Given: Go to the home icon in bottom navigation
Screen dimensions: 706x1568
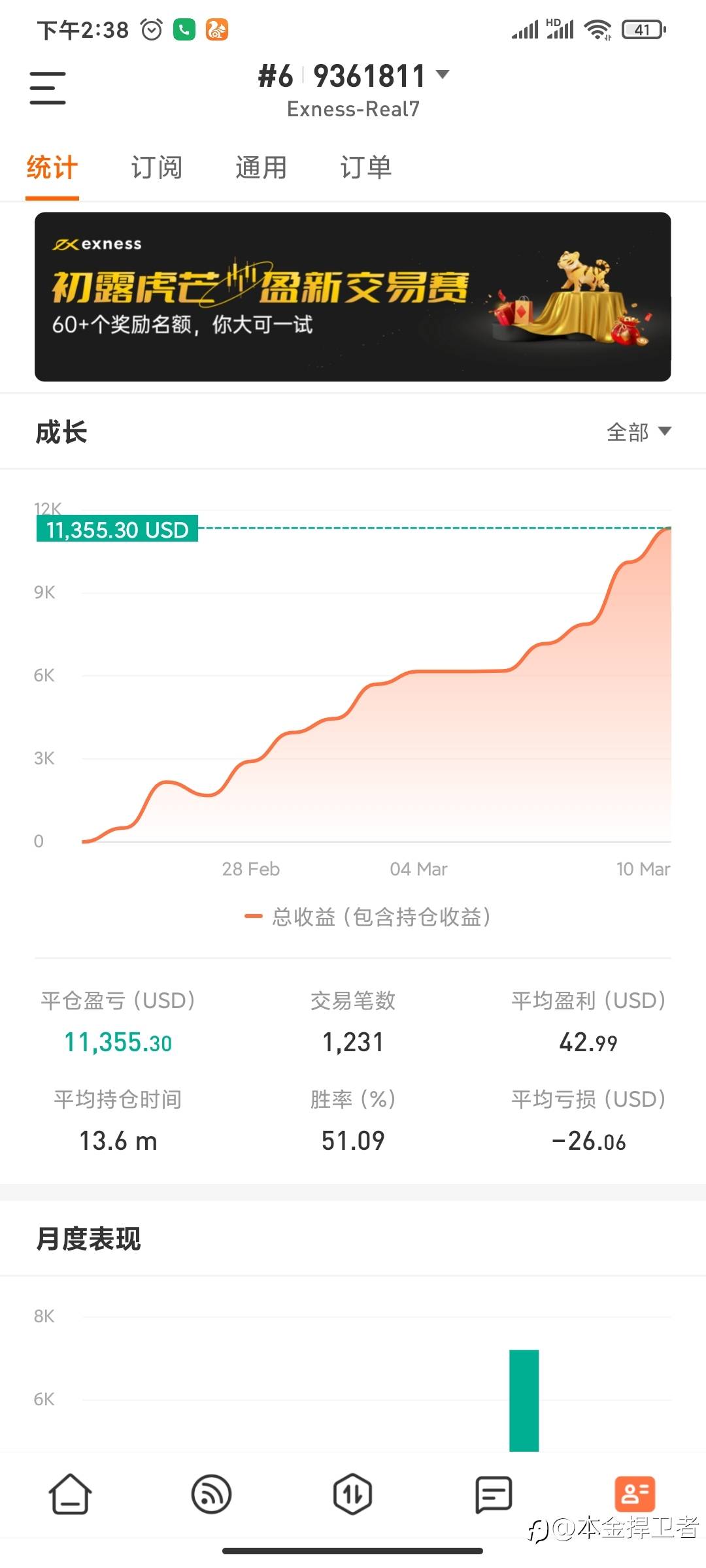Looking at the screenshot, I should pyautogui.click(x=70, y=1494).
